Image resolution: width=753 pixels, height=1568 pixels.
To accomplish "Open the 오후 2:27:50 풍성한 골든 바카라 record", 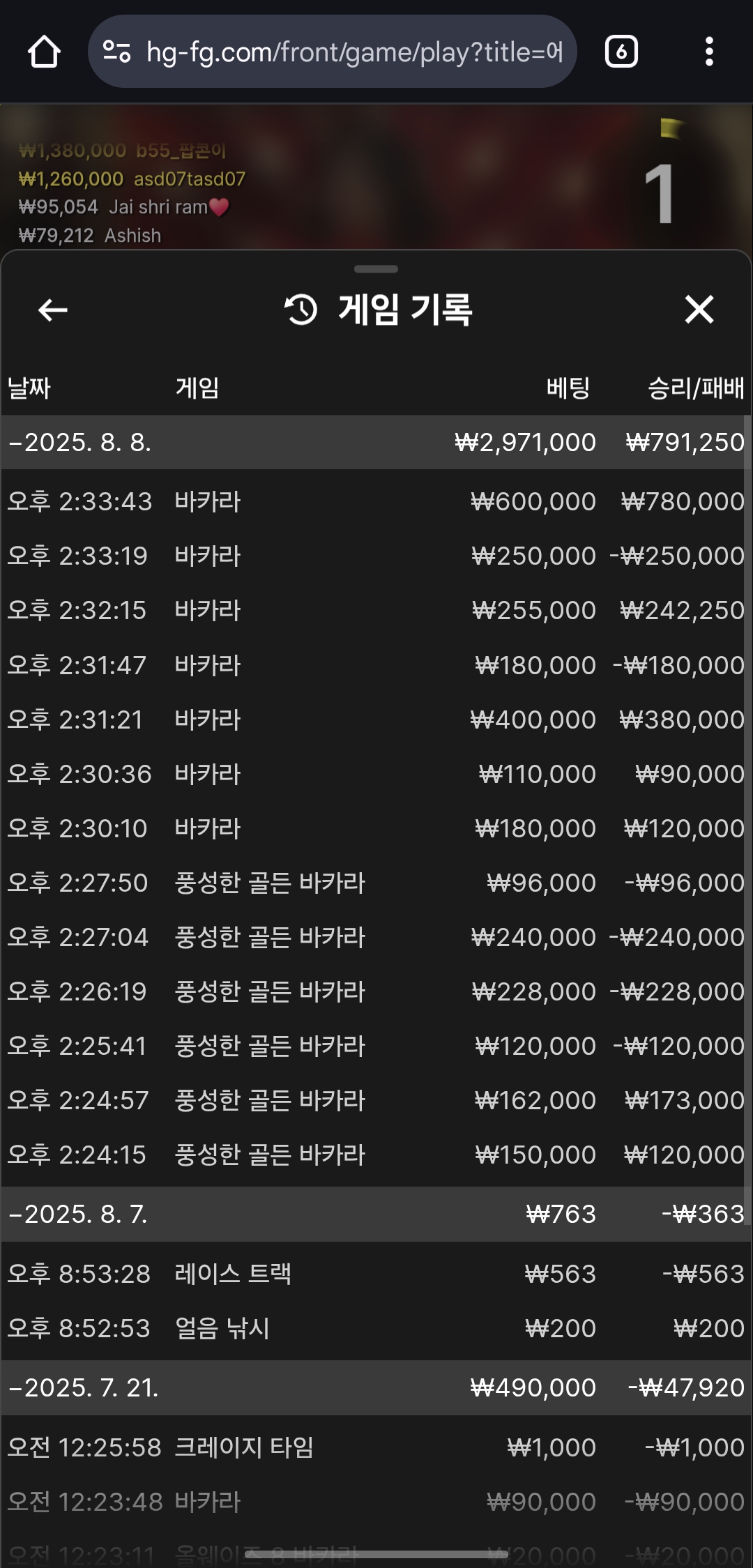I will (x=375, y=883).
